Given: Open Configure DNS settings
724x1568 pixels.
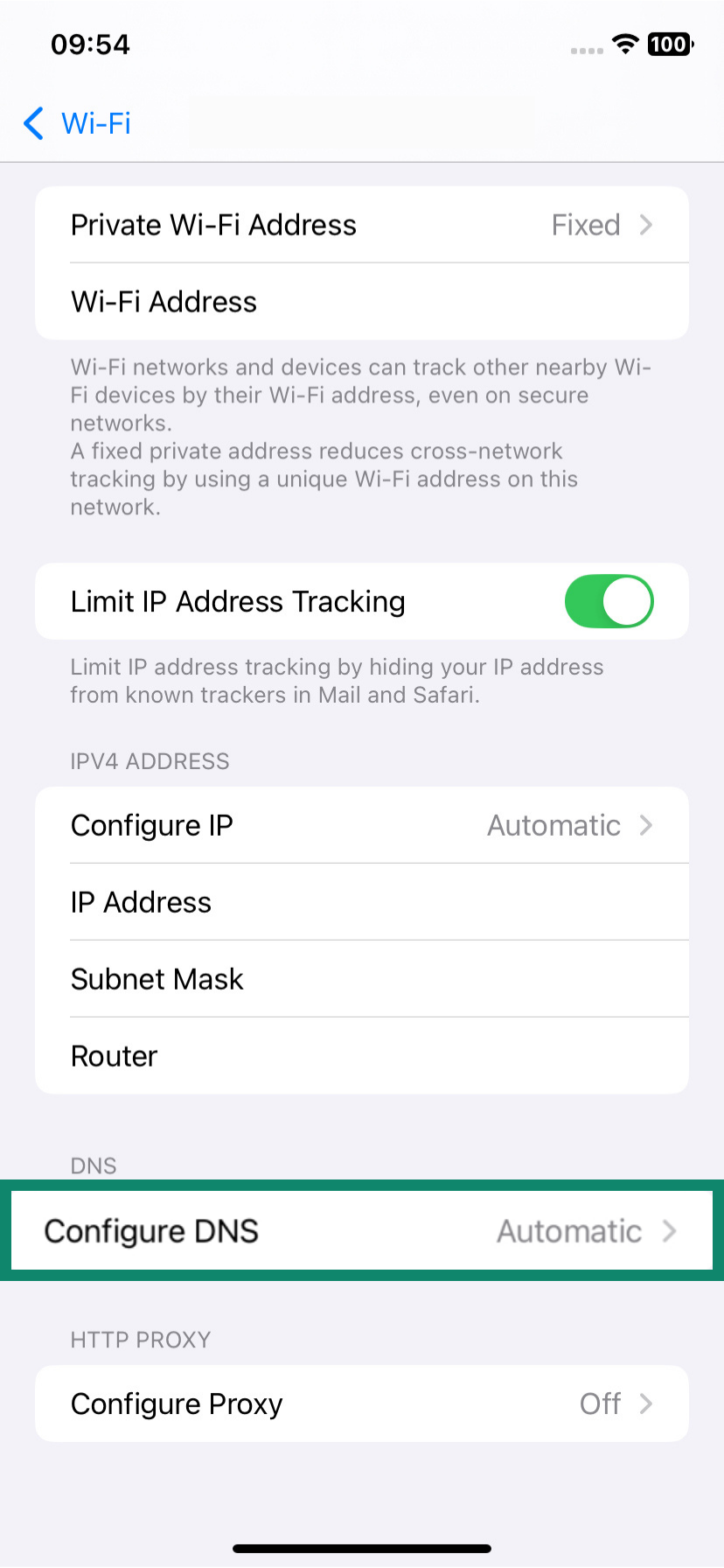Looking at the screenshot, I should point(362,1230).
